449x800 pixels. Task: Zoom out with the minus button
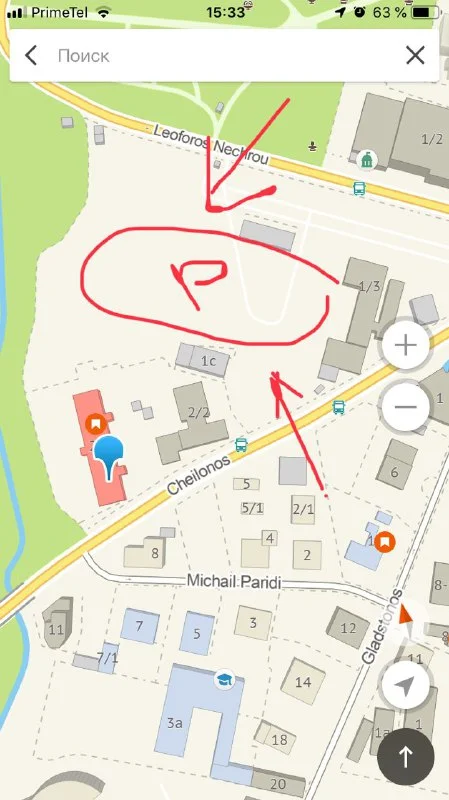click(406, 407)
